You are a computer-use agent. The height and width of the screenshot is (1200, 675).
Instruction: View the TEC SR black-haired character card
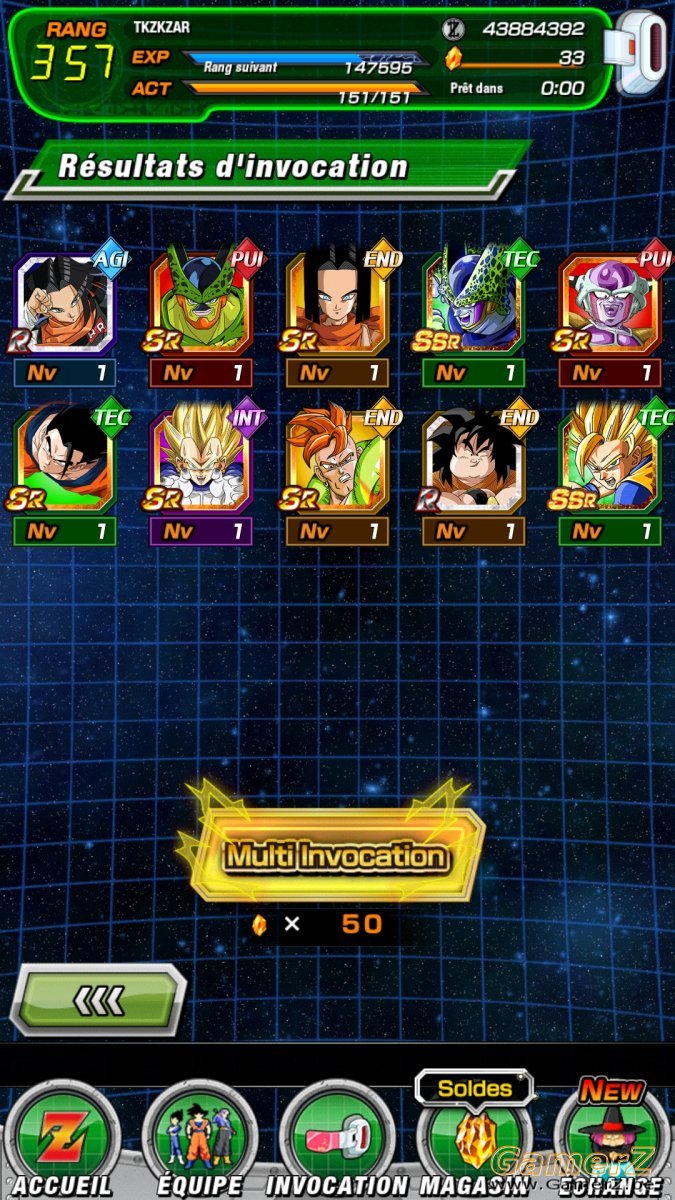[x=65, y=461]
